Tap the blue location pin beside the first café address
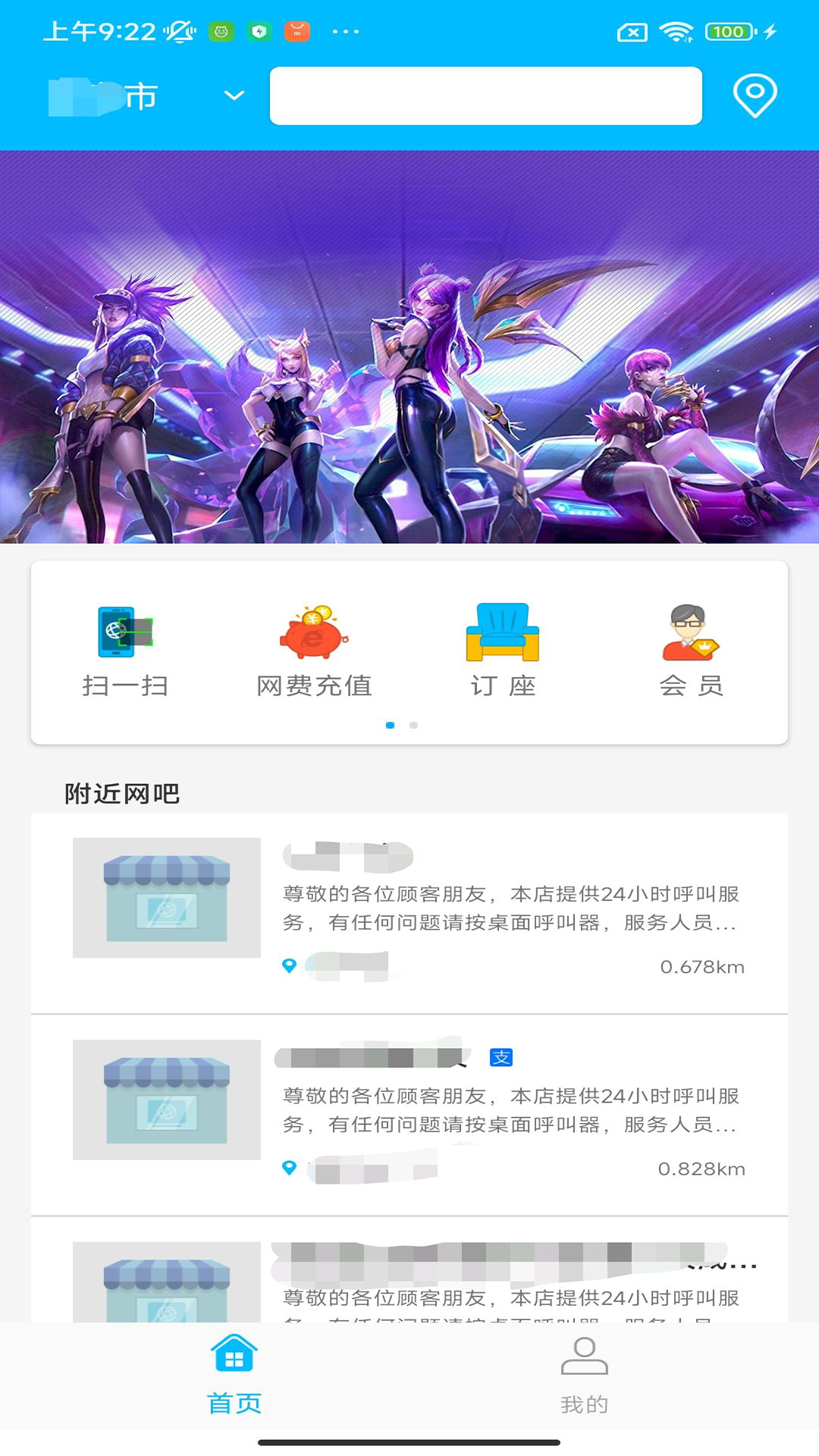819x1456 pixels. [290, 965]
